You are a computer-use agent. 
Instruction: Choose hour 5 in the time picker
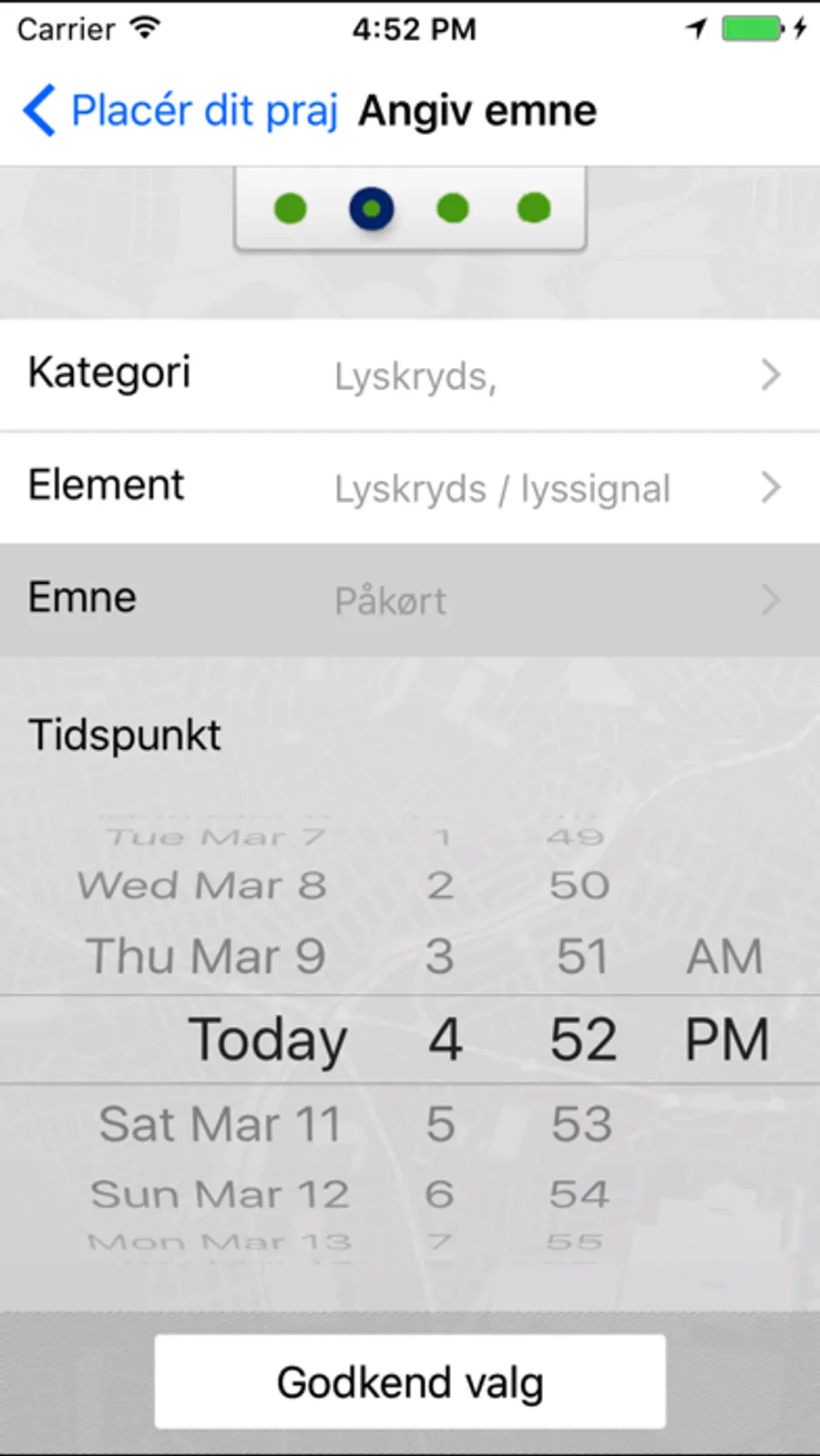[x=440, y=1123]
